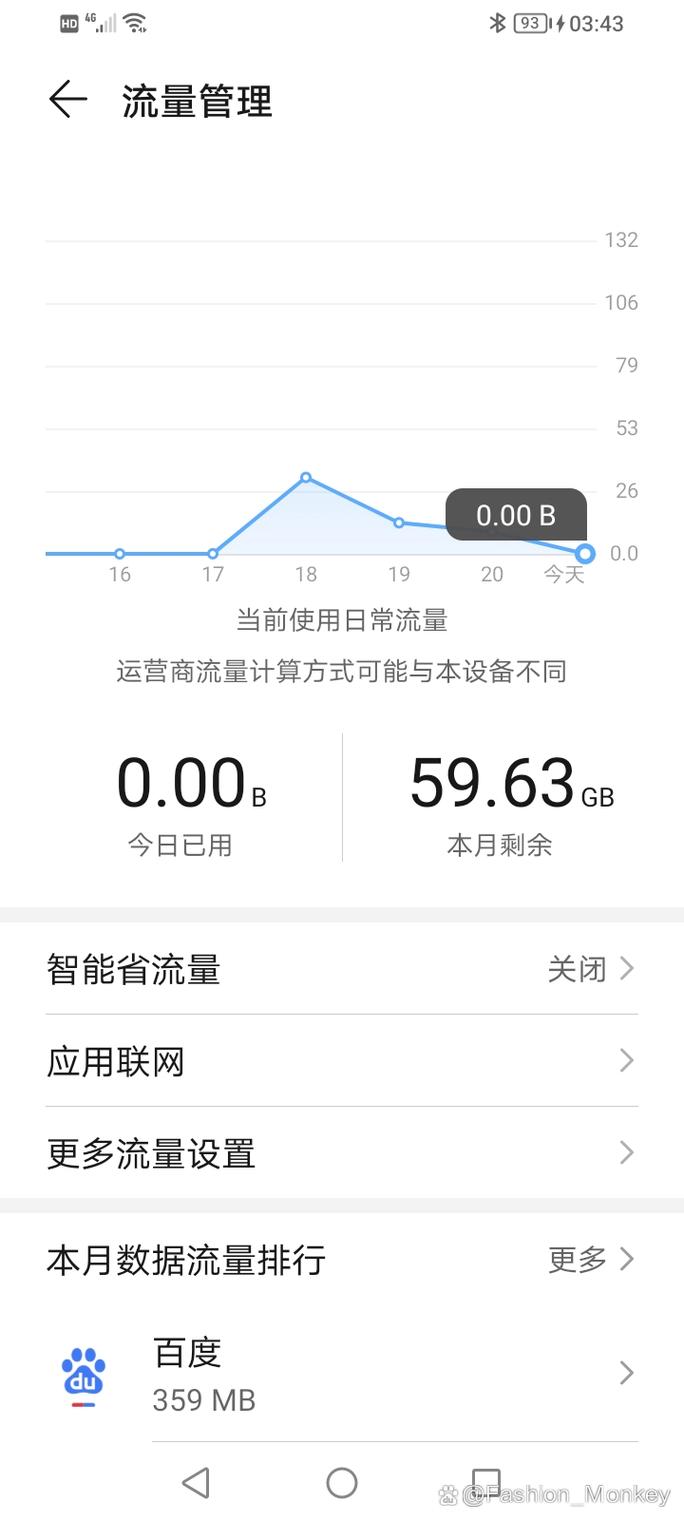Open 更多流量设置
Screen dimensions: 684x1520
click(x=341, y=1153)
